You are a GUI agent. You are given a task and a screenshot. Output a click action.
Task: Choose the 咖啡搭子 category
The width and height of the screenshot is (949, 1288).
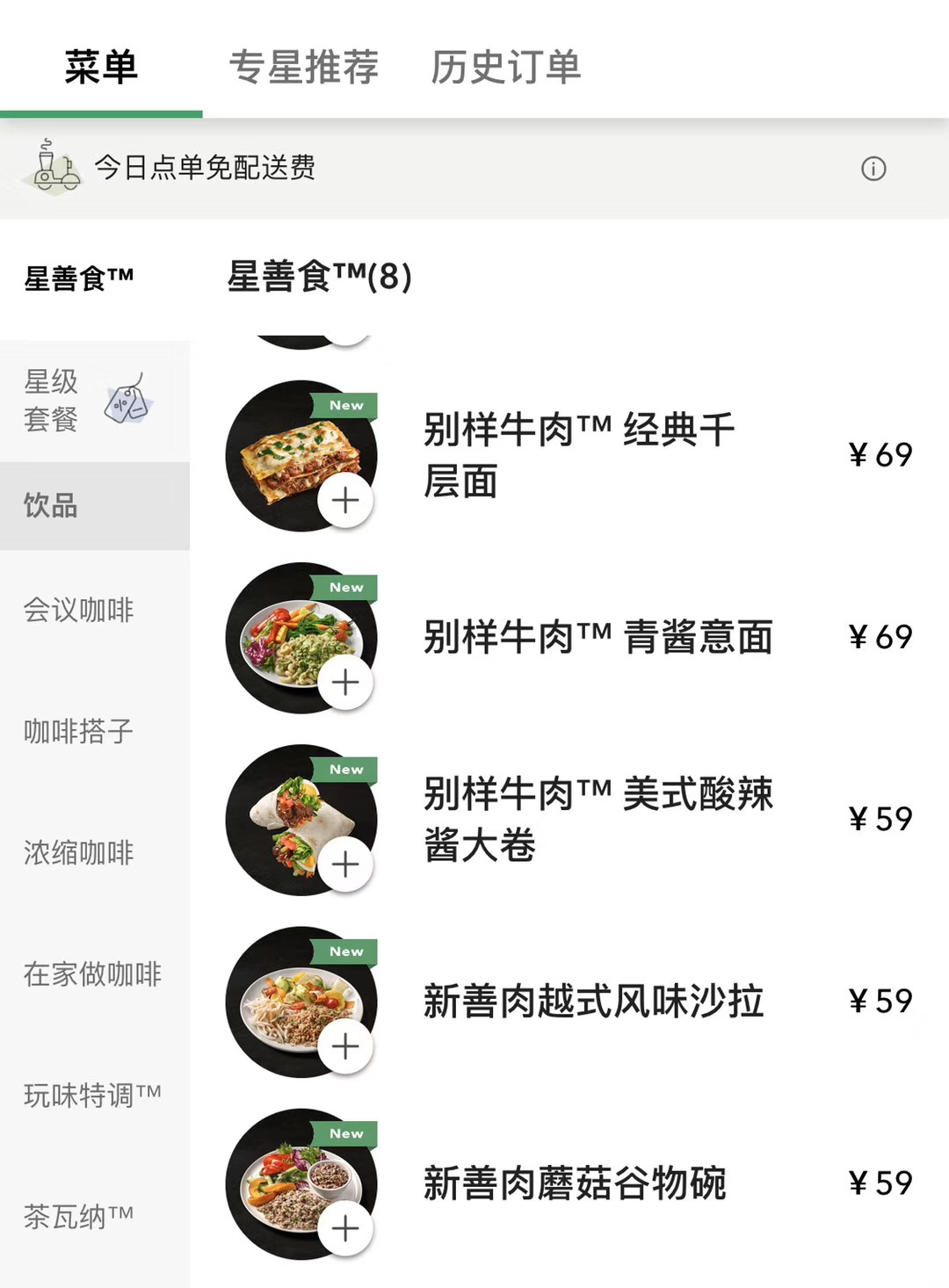79,731
